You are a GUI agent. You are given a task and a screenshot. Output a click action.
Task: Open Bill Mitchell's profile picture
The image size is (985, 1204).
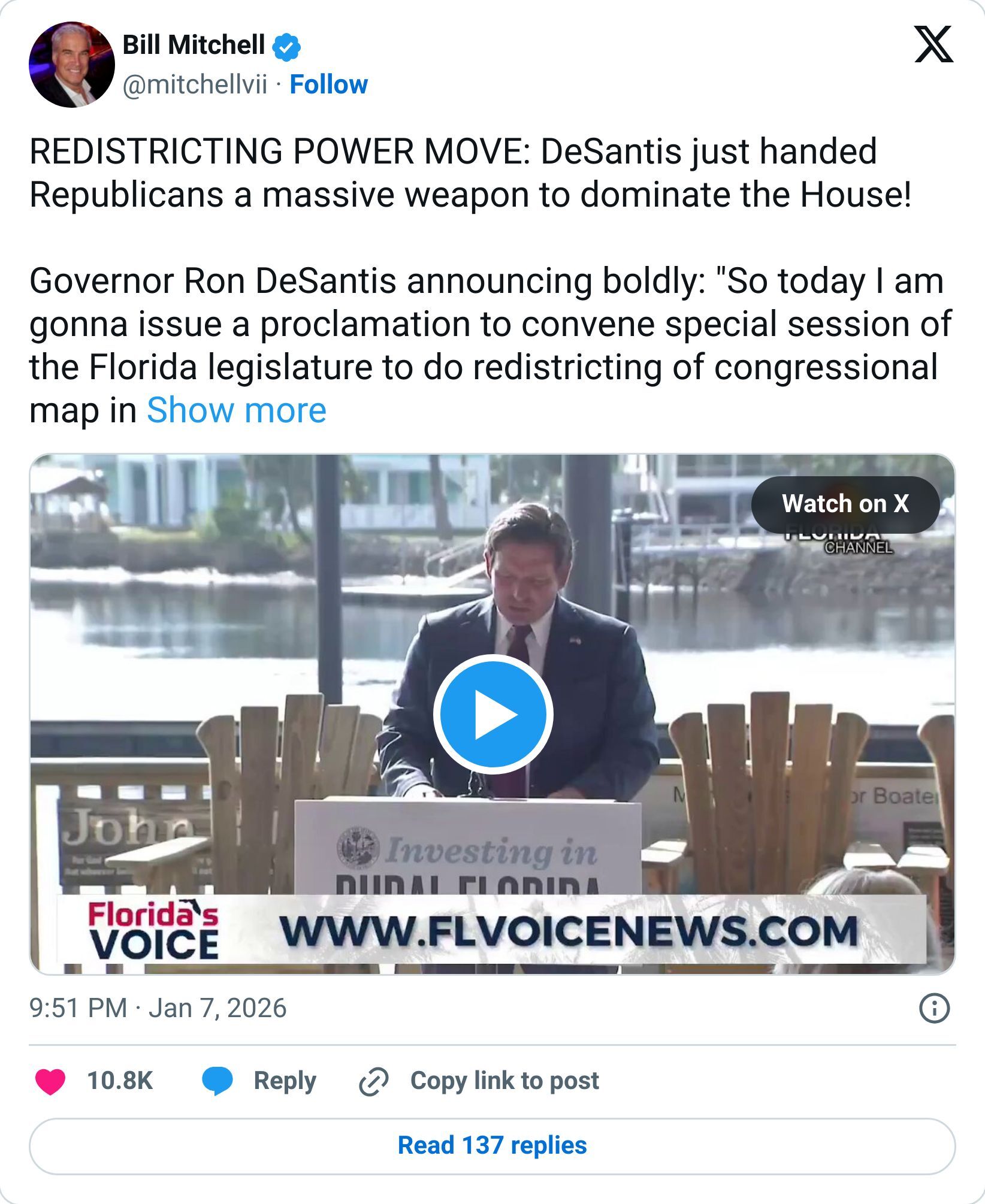[71, 65]
